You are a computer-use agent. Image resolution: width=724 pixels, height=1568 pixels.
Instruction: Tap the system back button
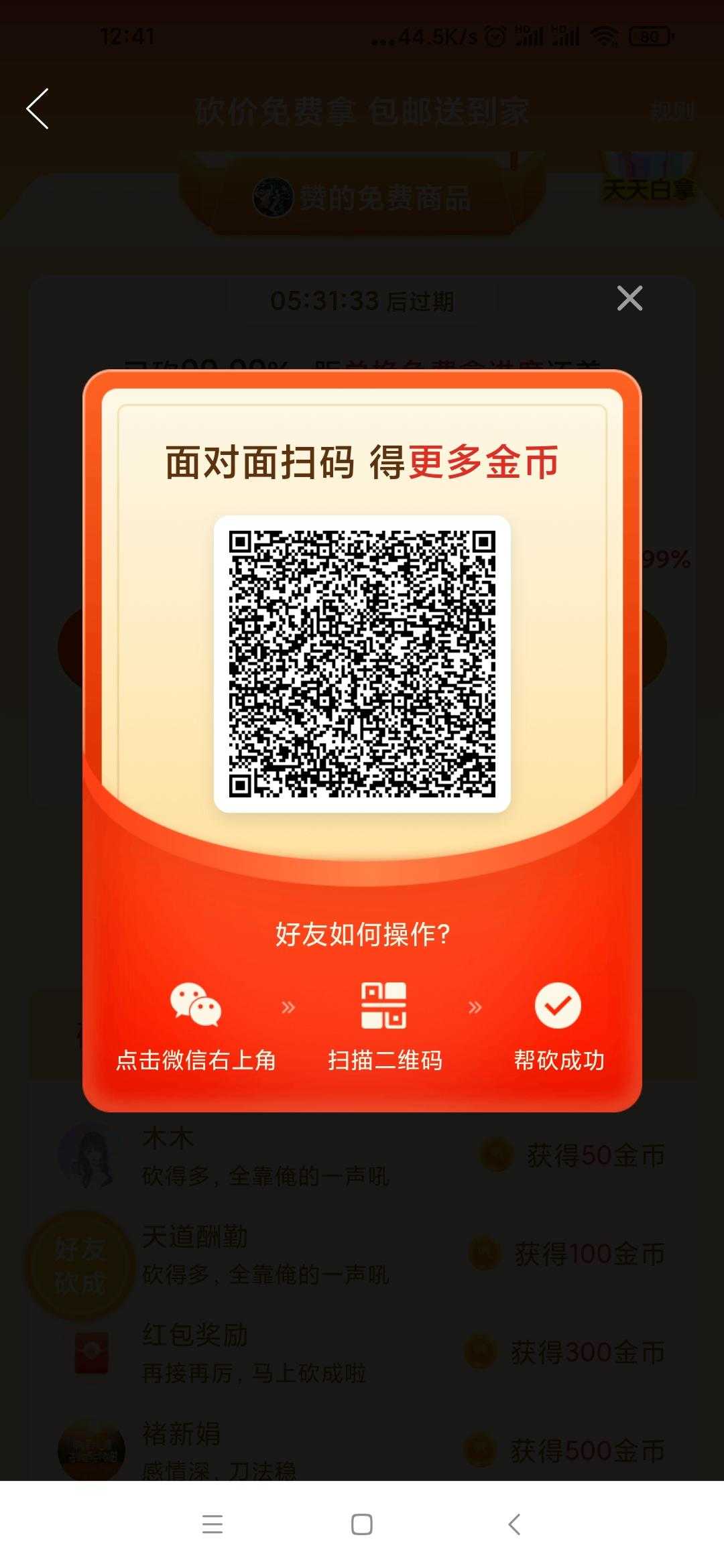point(514,1524)
